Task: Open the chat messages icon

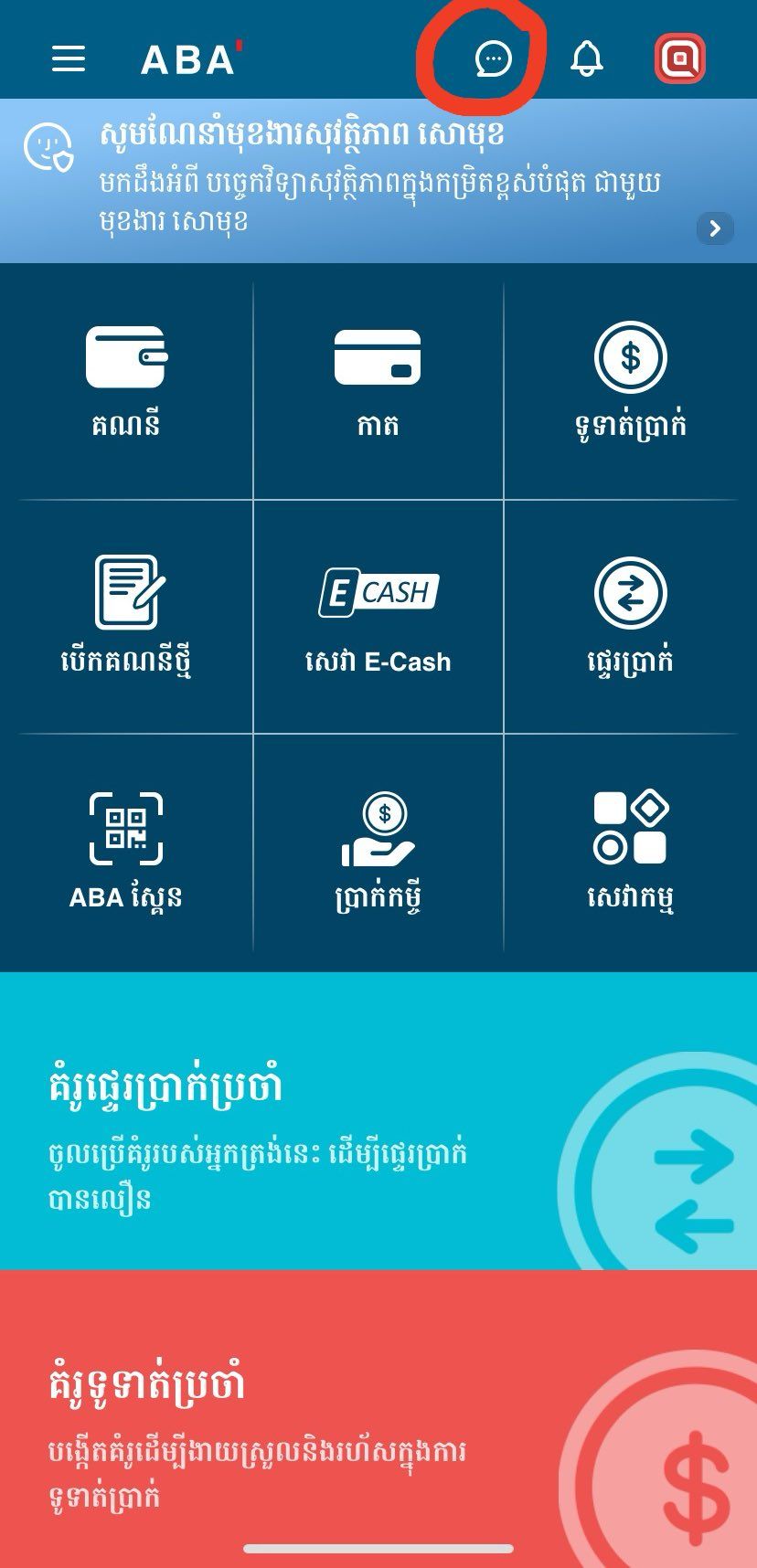Action: [494, 59]
